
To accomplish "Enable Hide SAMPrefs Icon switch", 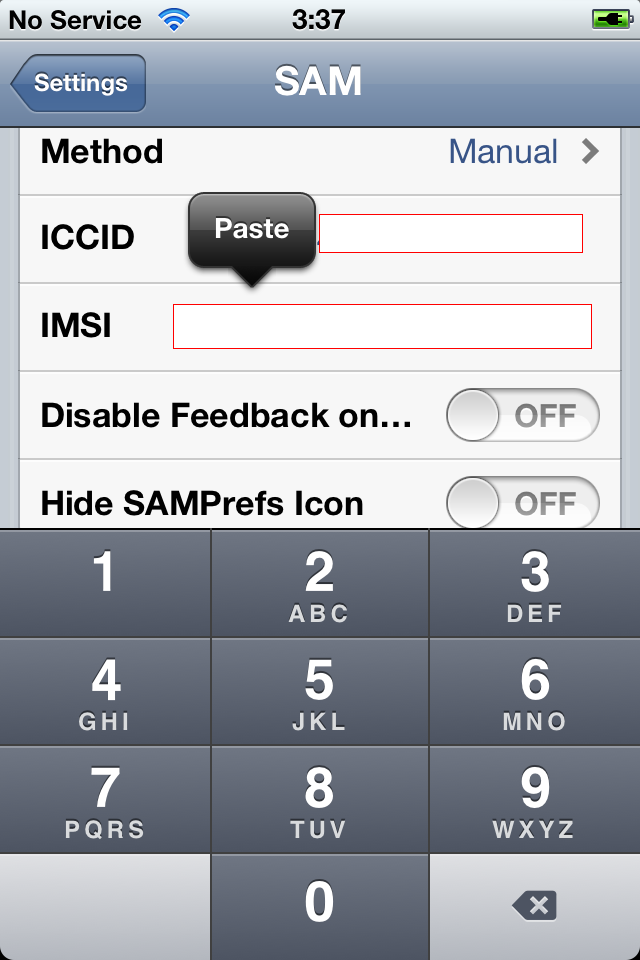I will click(x=522, y=503).
